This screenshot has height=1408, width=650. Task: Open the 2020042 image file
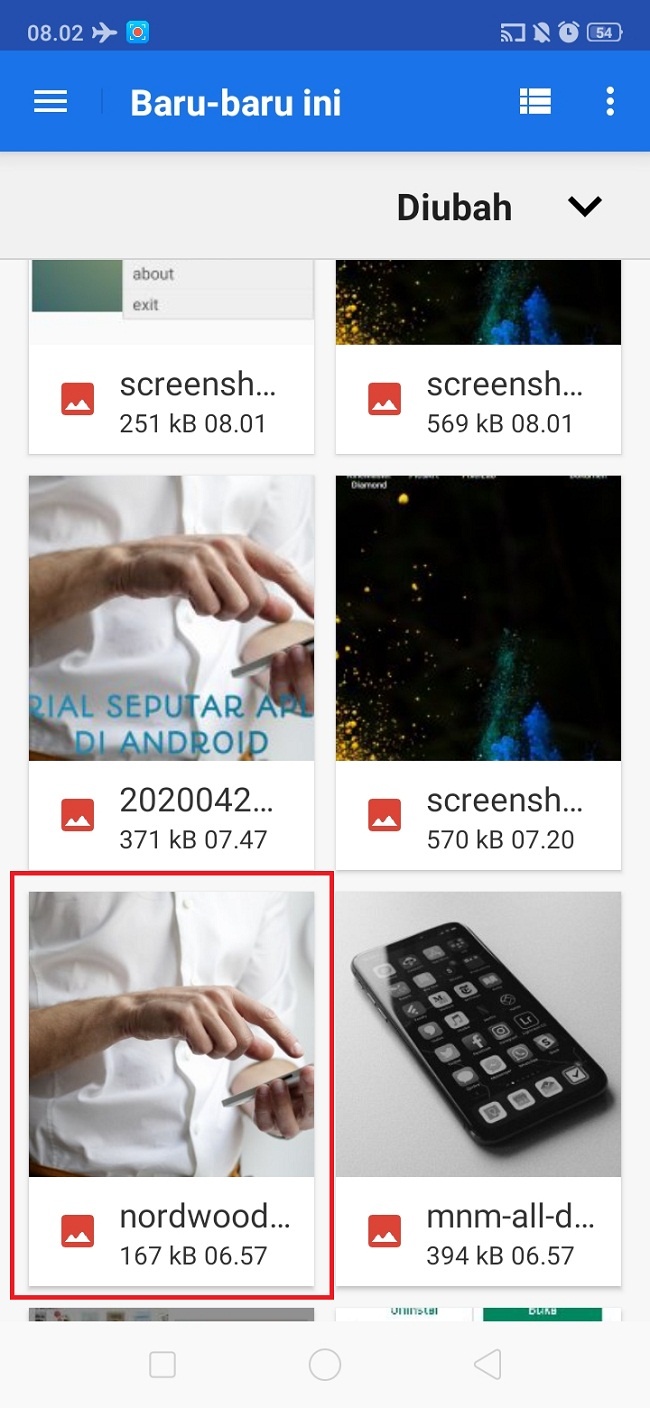coord(171,670)
